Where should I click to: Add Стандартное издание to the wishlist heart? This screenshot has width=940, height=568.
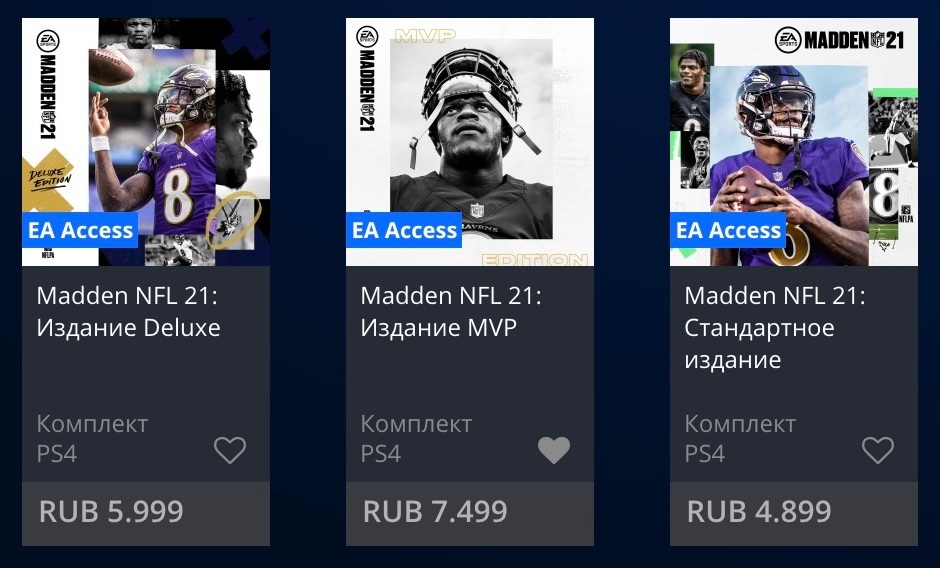coord(878,450)
